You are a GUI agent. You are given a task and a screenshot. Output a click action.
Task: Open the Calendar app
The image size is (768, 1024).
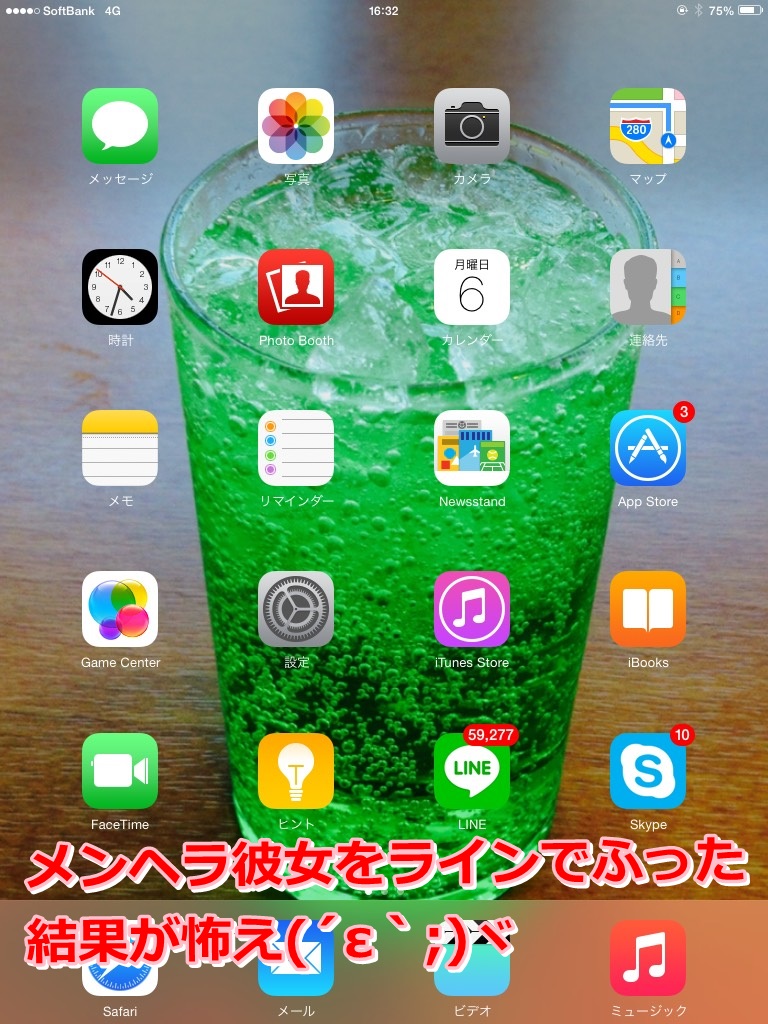(472, 287)
